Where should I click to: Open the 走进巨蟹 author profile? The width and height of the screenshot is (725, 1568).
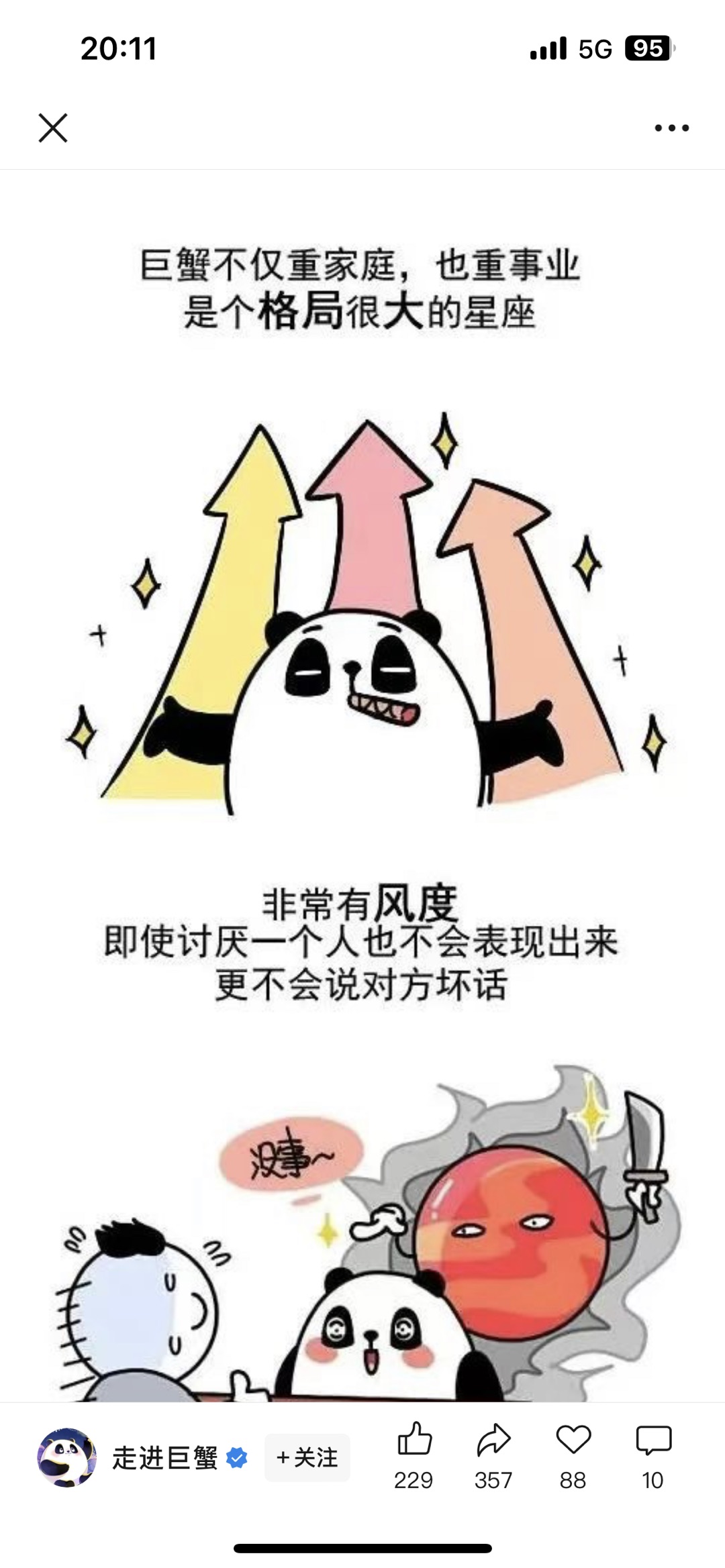coord(164,1458)
